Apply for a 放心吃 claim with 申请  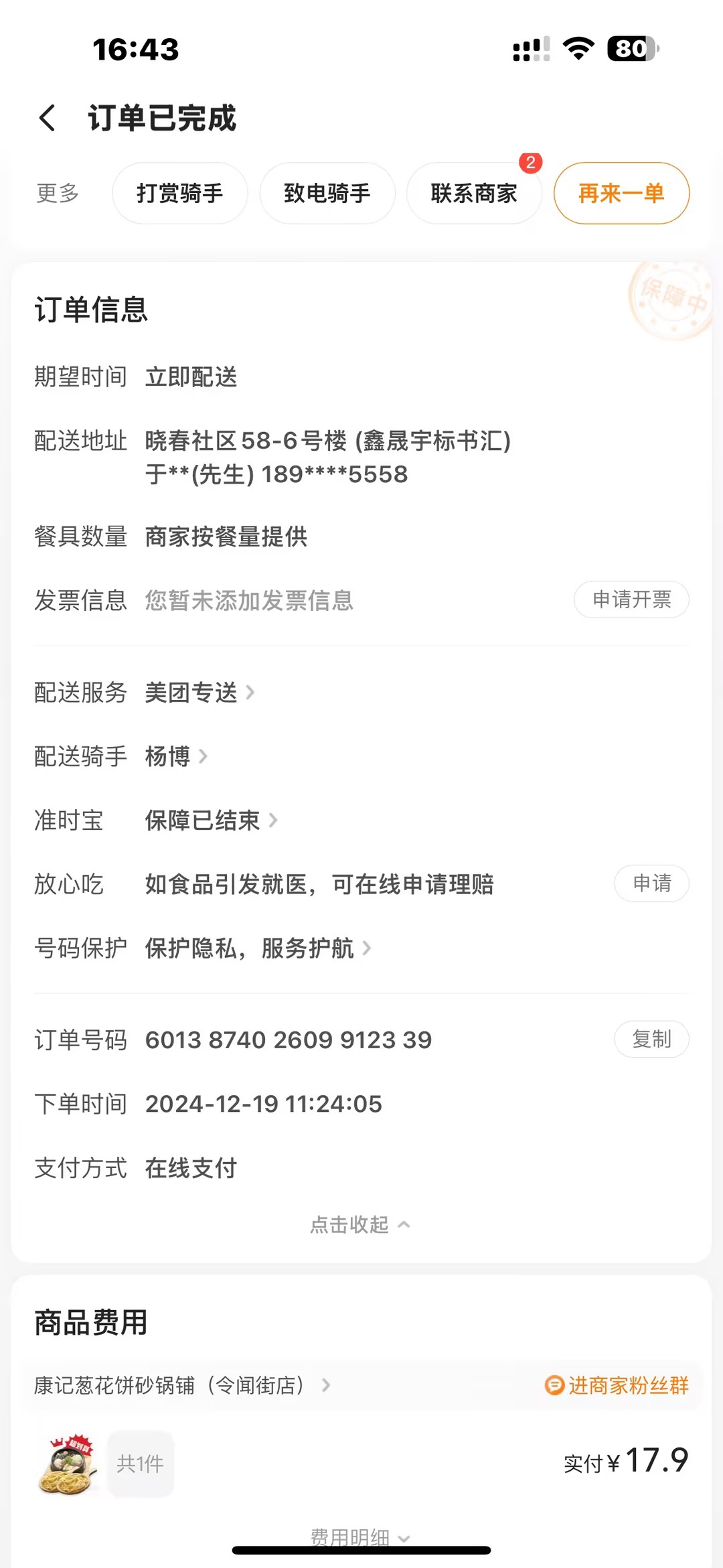[651, 883]
